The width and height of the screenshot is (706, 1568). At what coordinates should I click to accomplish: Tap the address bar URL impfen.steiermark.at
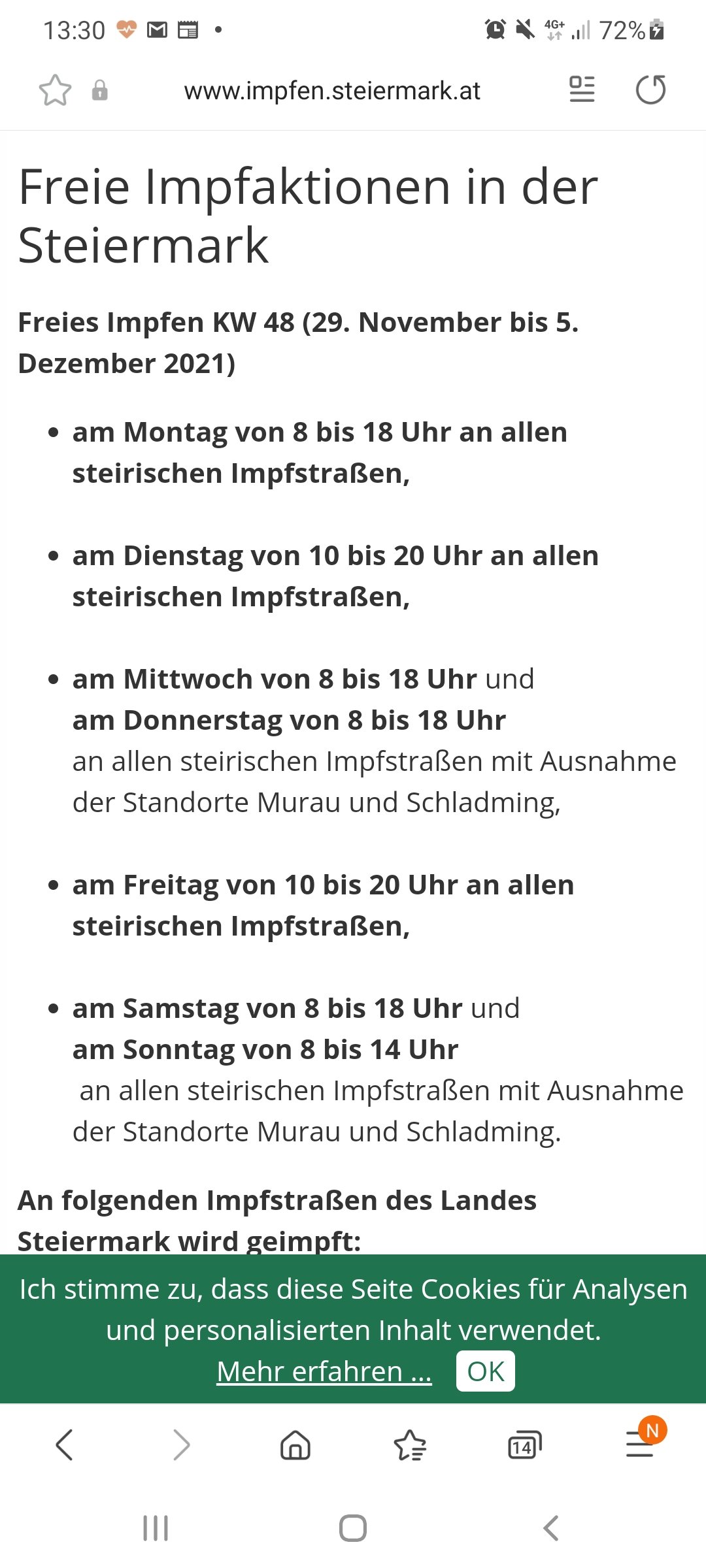point(332,90)
